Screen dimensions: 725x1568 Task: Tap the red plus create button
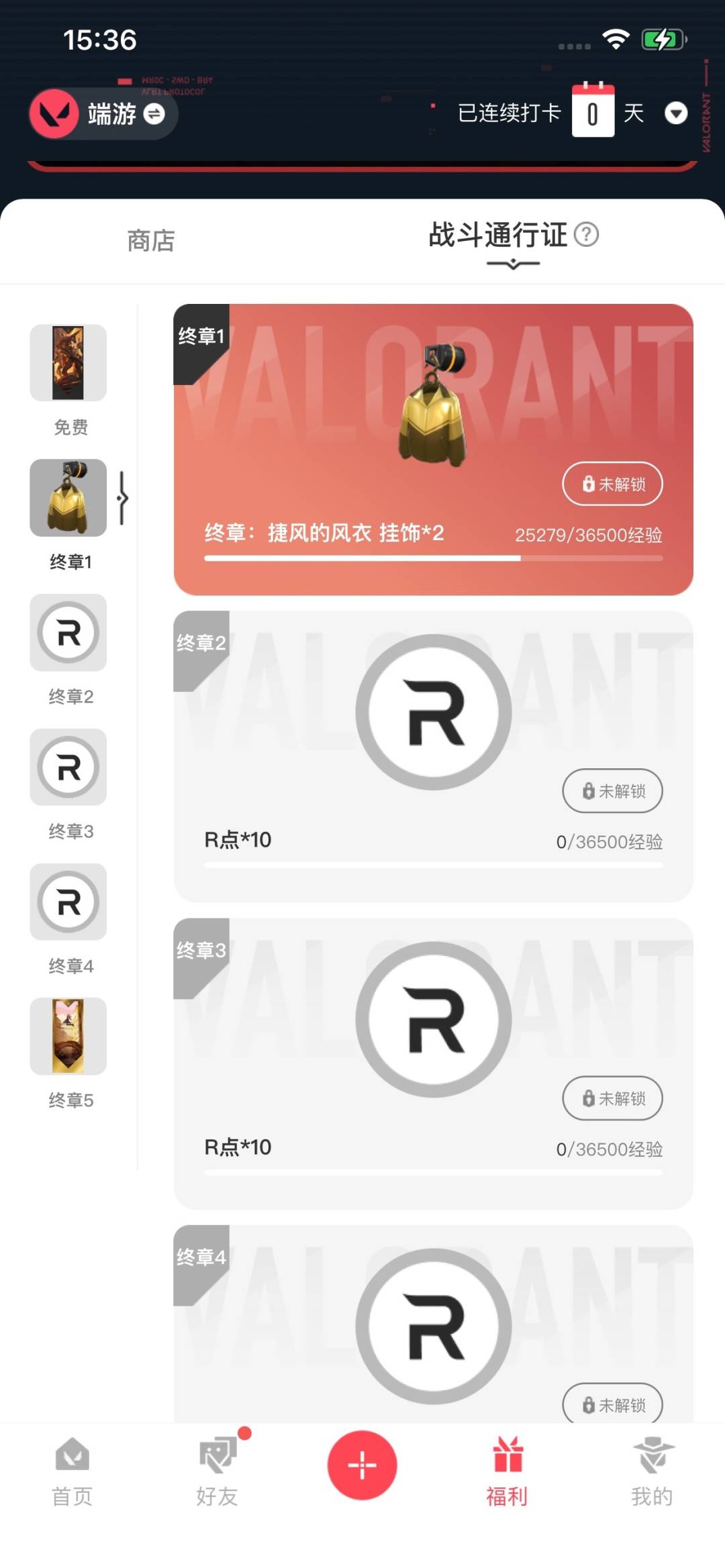[362, 1465]
